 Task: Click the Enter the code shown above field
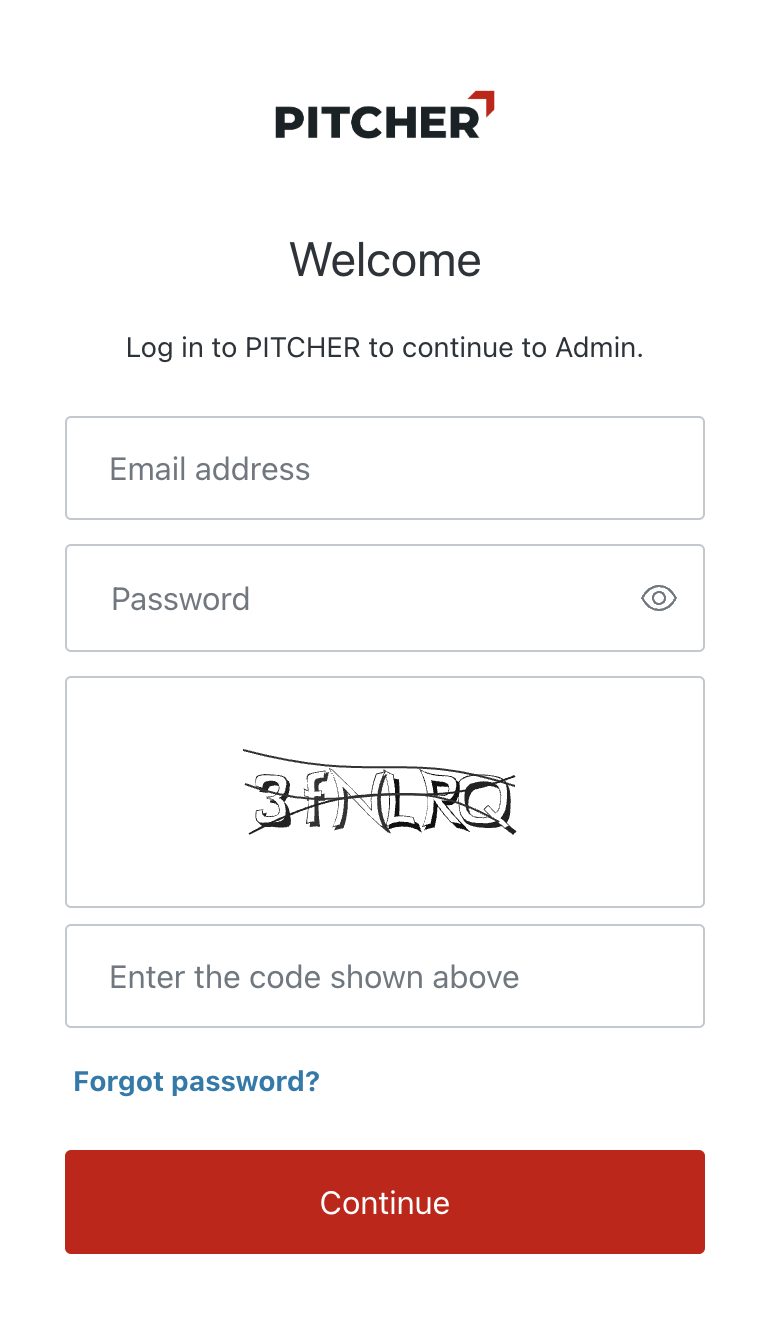tap(384, 976)
